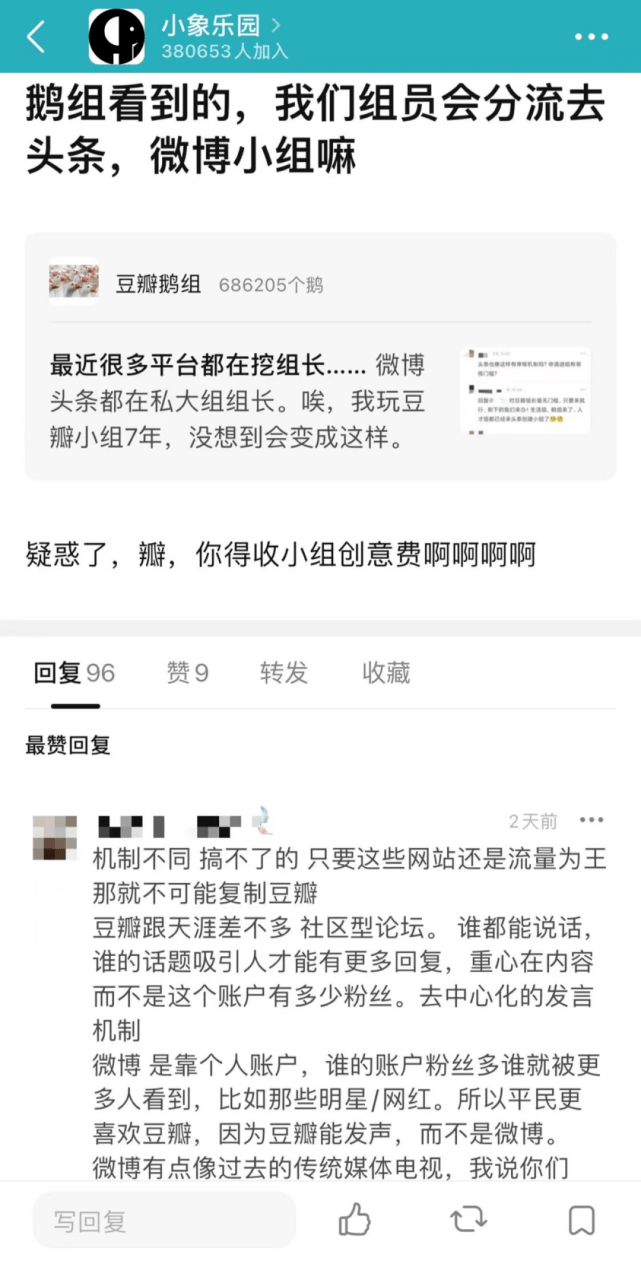Tap the 写回复 reply input box
The height and width of the screenshot is (1280, 641).
click(x=165, y=1221)
